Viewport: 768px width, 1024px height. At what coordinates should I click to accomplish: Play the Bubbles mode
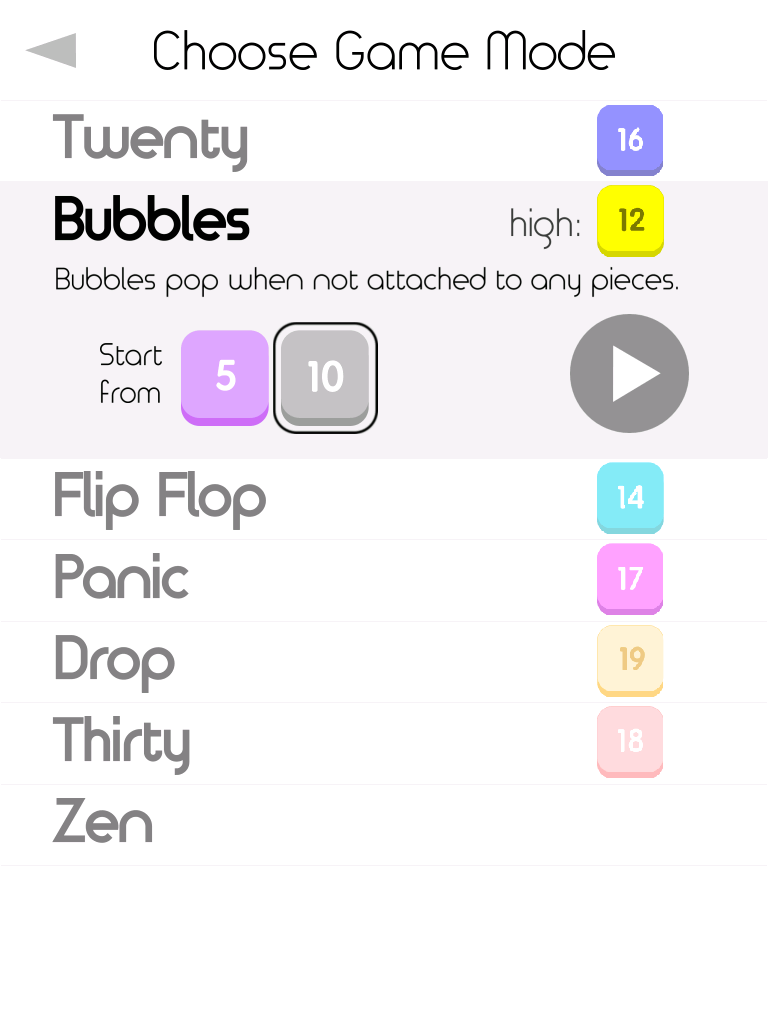click(629, 374)
